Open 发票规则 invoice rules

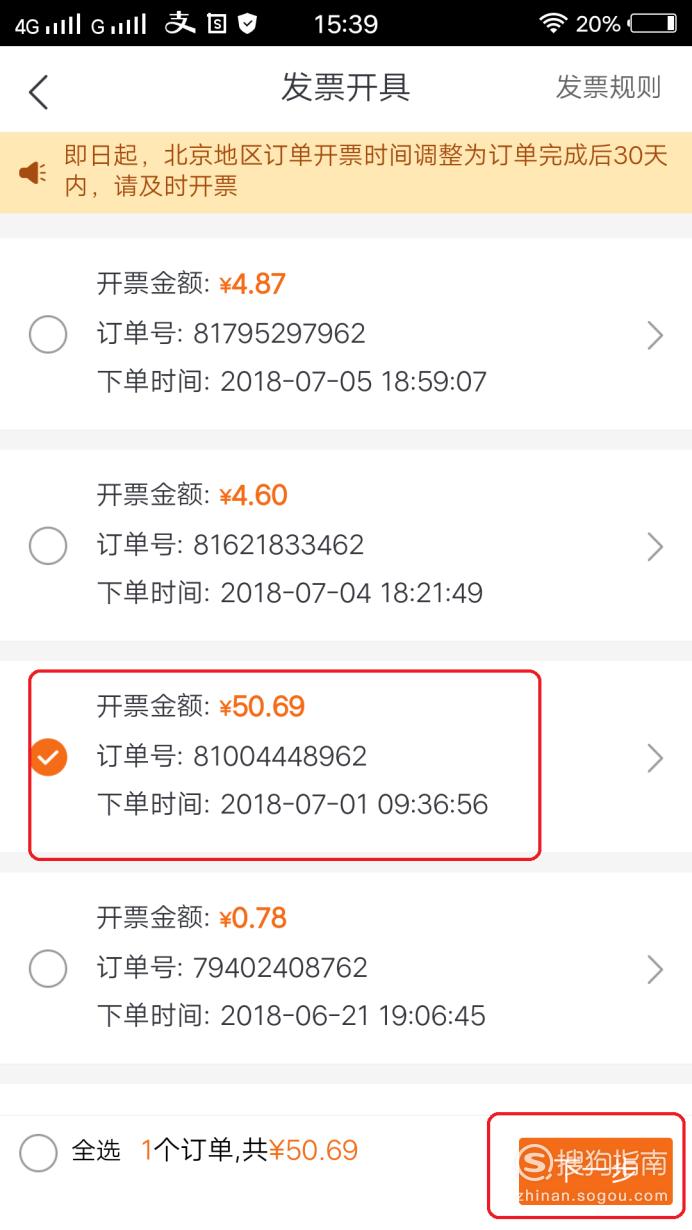click(x=608, y=88)
